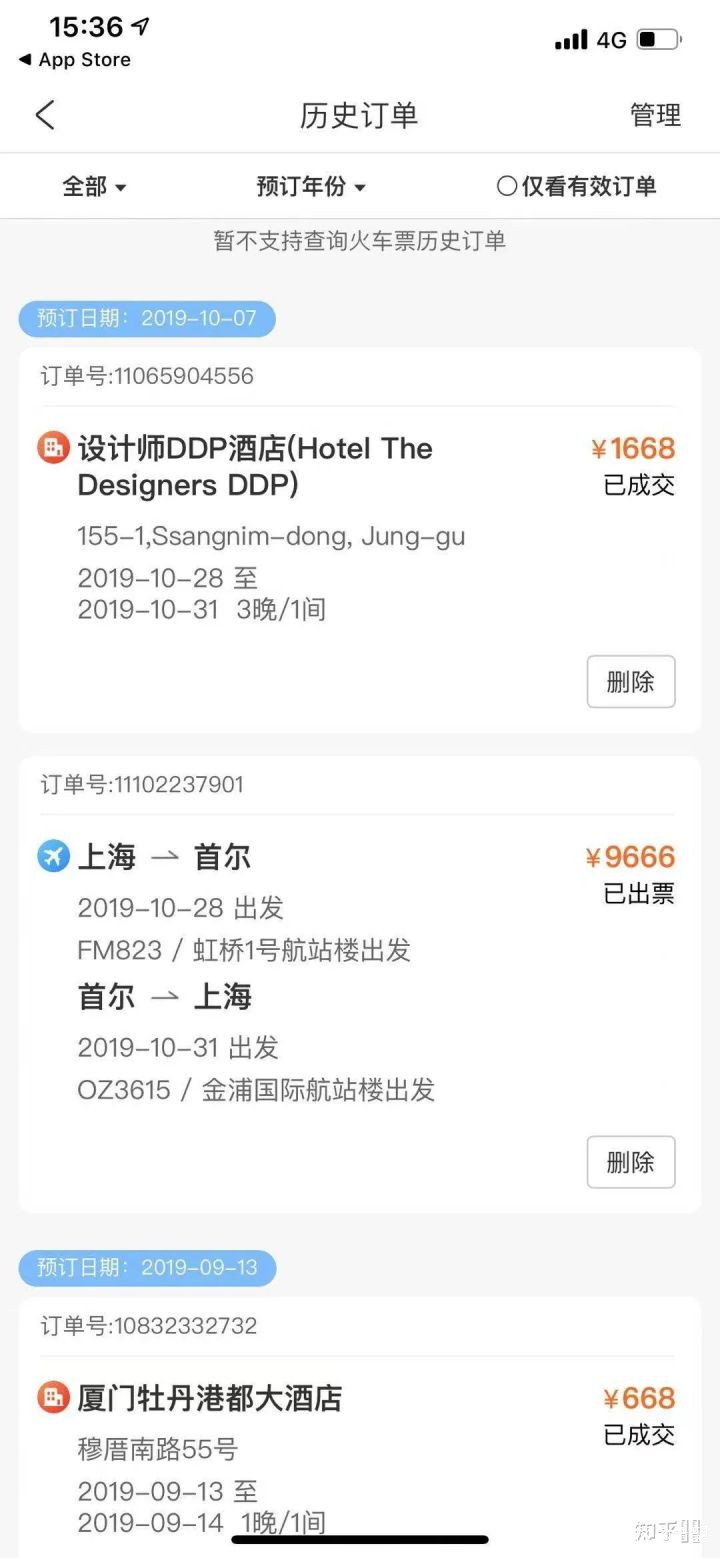720x1558 pixels.
Task: Delete the 设计师DDP酒店 order
Action: 631,682
